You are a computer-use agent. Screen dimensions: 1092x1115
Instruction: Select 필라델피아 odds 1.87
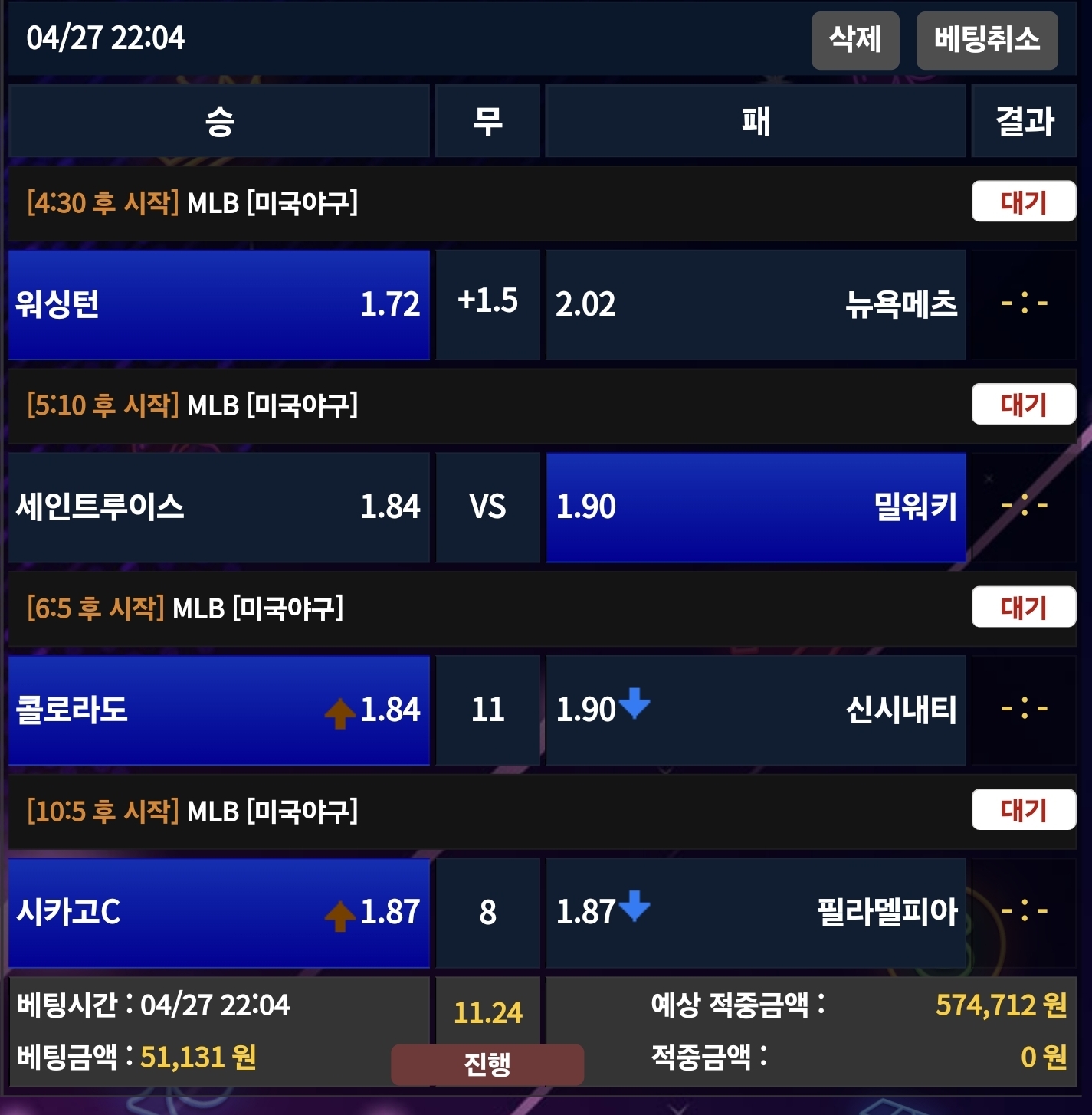coord(755,912)
